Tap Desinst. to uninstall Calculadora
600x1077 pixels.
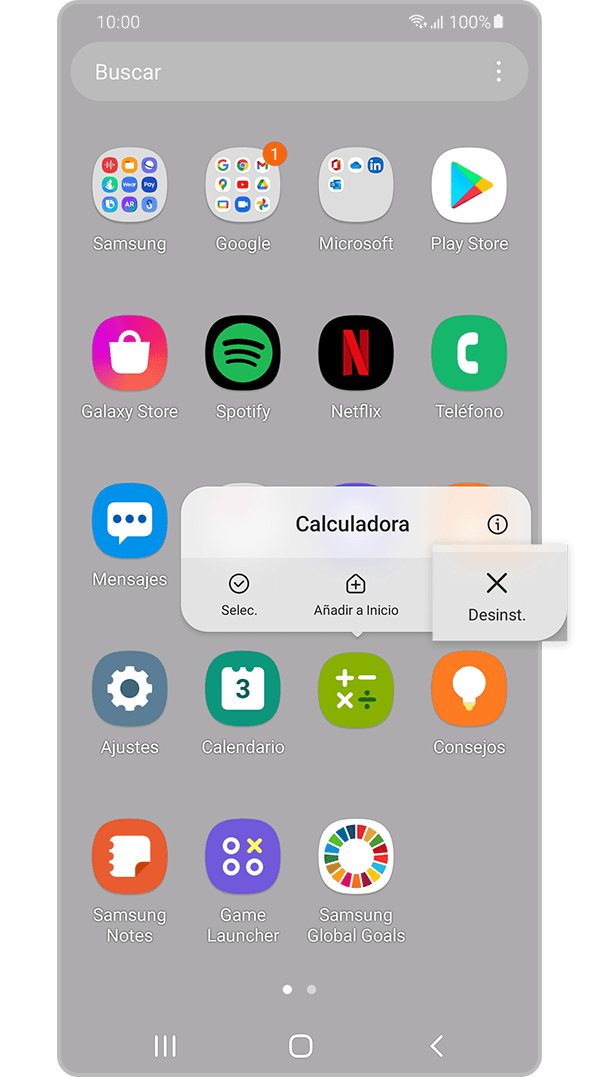click(x=497, y=596)
